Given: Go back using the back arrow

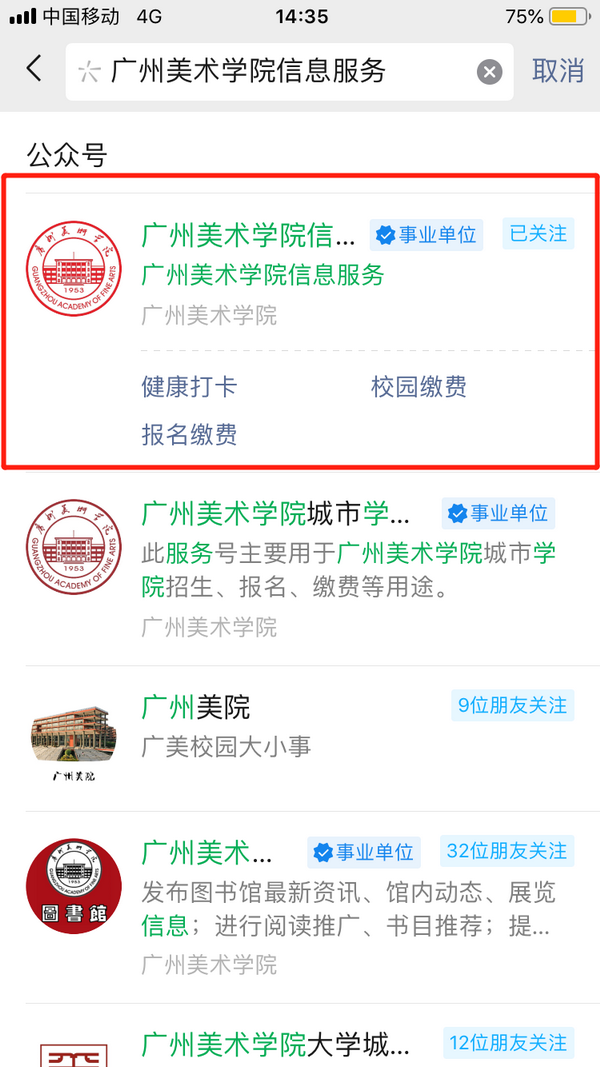Looking at the screenshot, I should tap(35, 69).
